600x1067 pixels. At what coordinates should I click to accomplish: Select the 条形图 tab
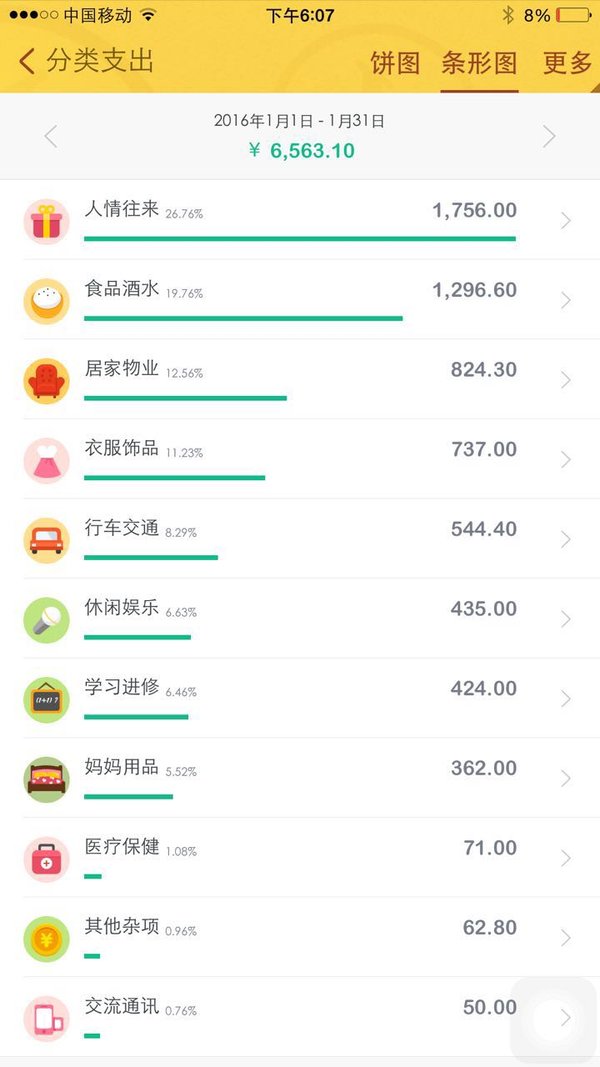[479, 63]
